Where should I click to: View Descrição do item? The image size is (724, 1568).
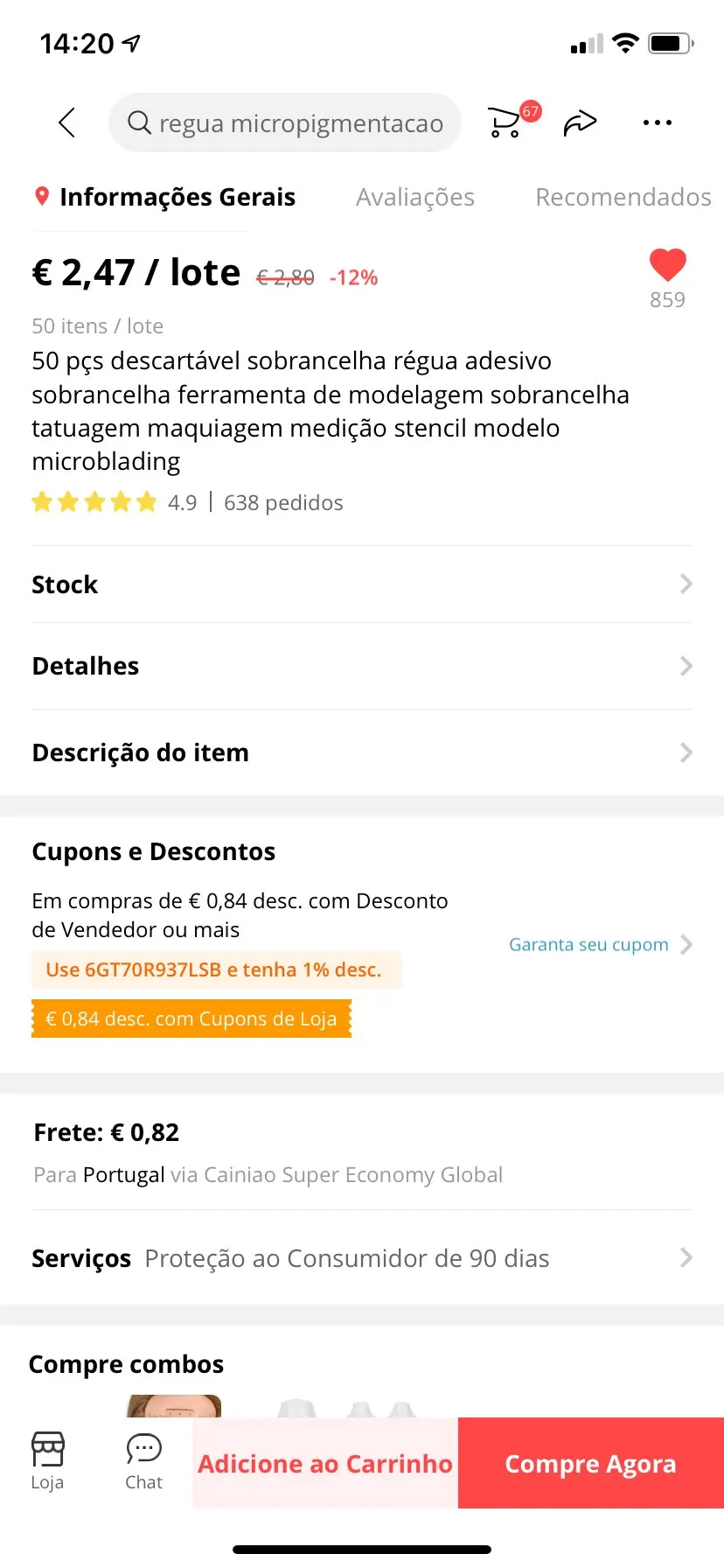tap(361, 752)
